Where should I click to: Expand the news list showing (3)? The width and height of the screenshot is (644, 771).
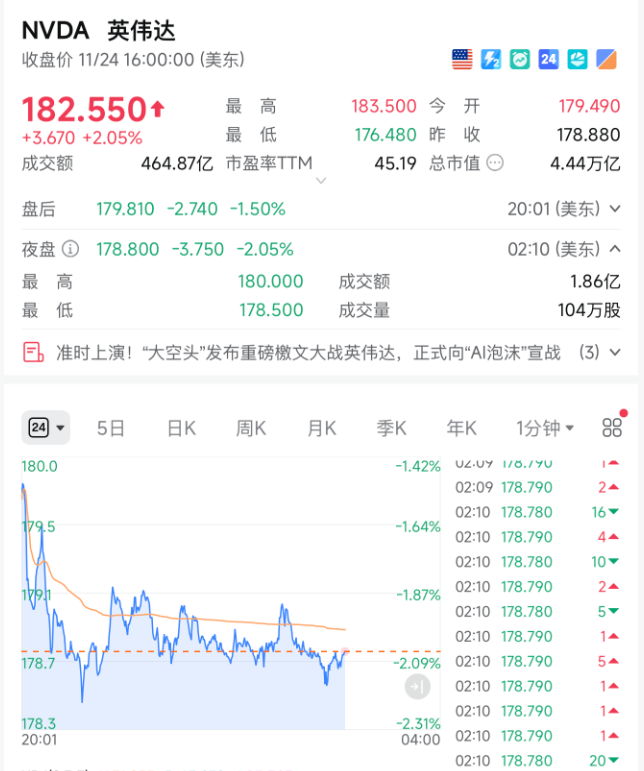click(x=614, y=352)
